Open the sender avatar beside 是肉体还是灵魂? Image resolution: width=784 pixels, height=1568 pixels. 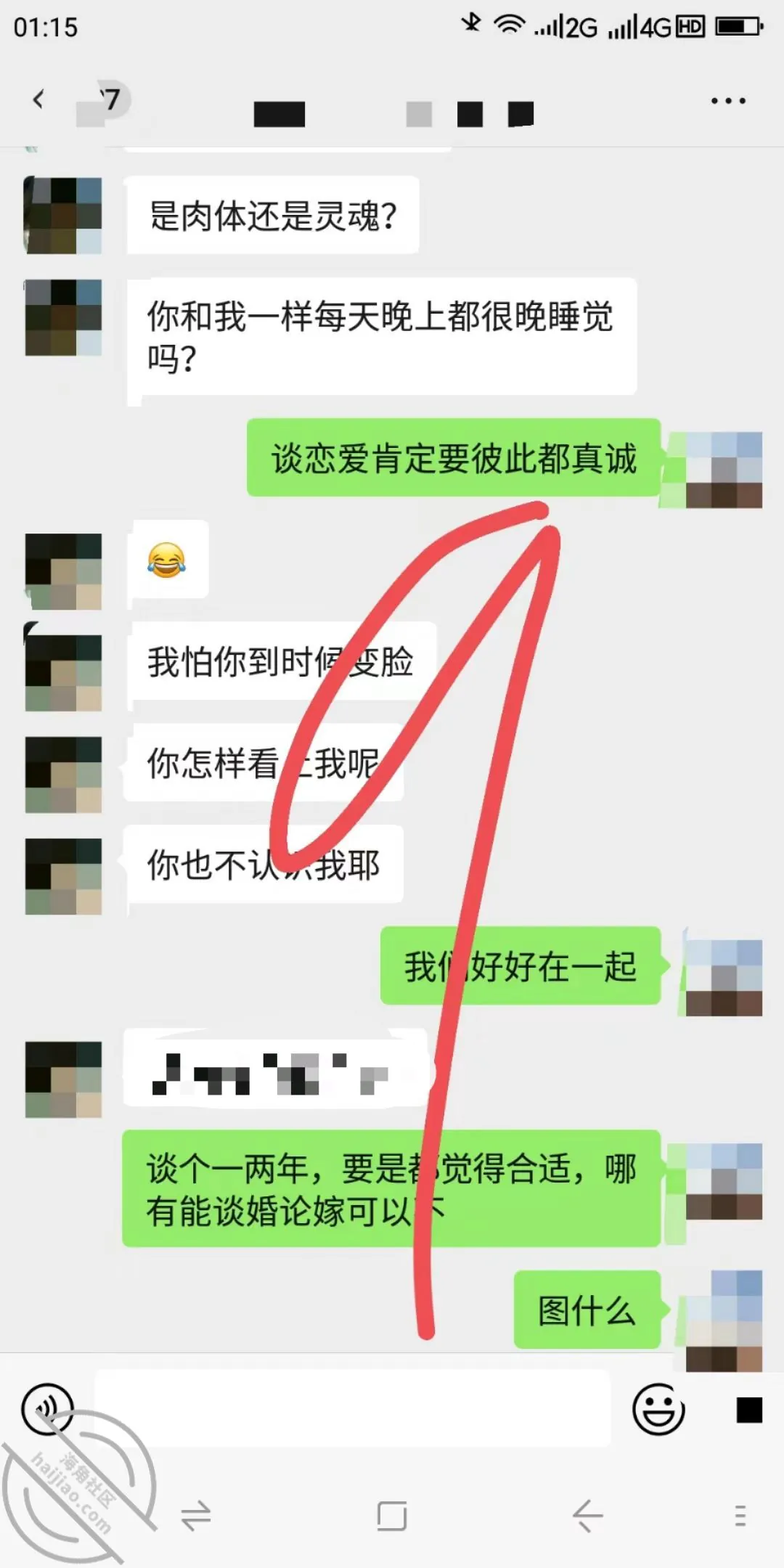click(x=63, y=215)
